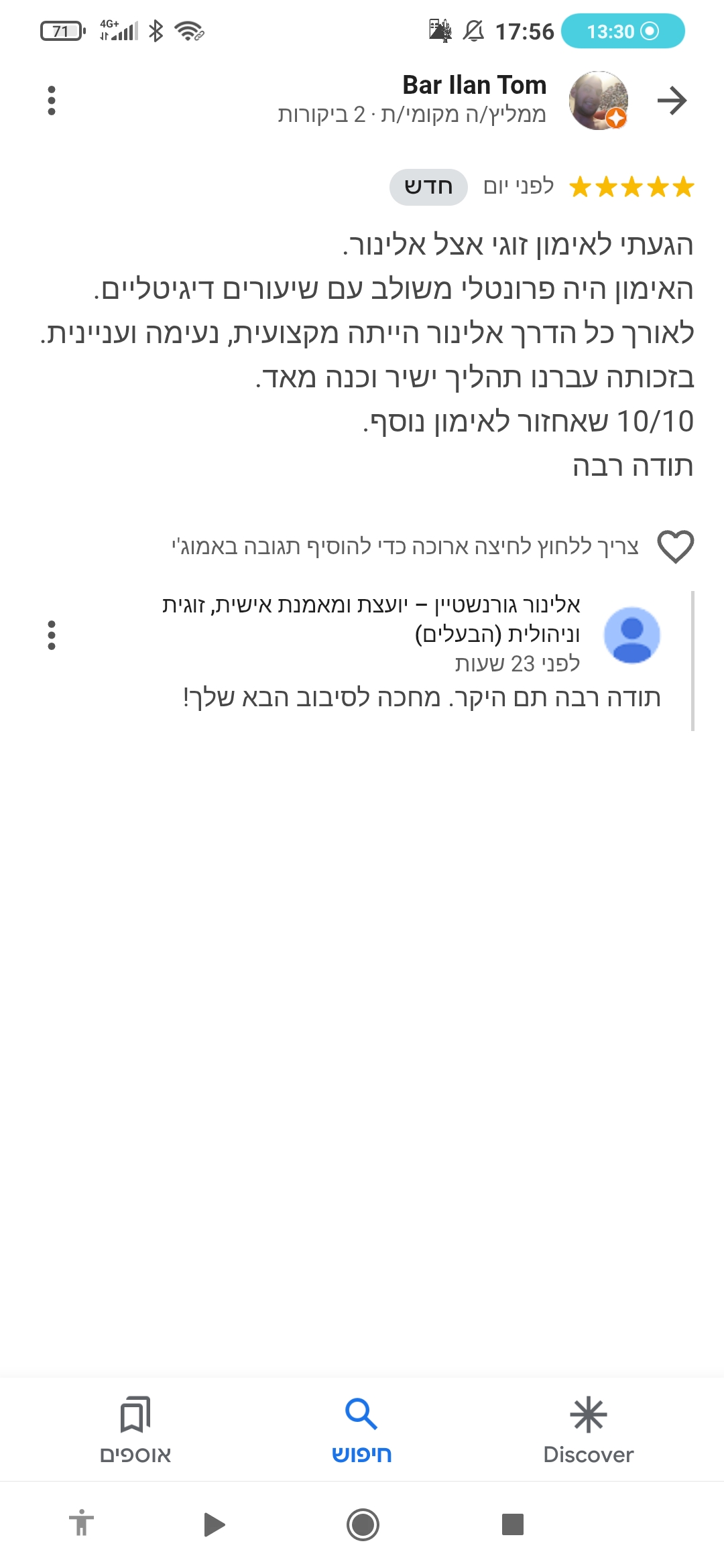Switch to the חיפוש tab
The image size is (724, 1568).
click(362, 1430)
